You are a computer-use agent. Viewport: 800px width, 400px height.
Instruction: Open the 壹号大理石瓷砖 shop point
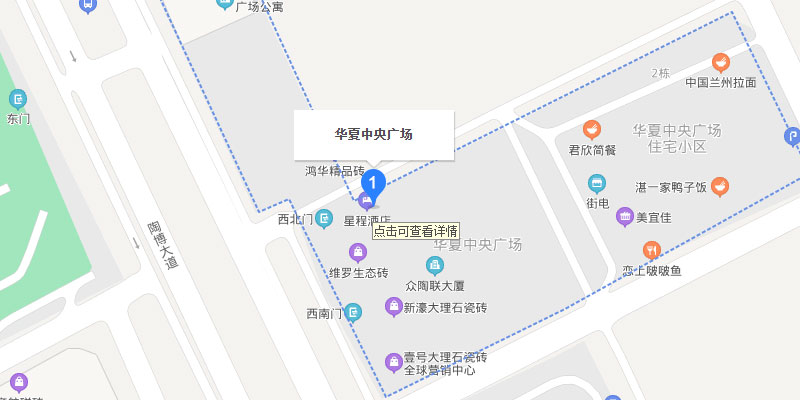point(393,360)
